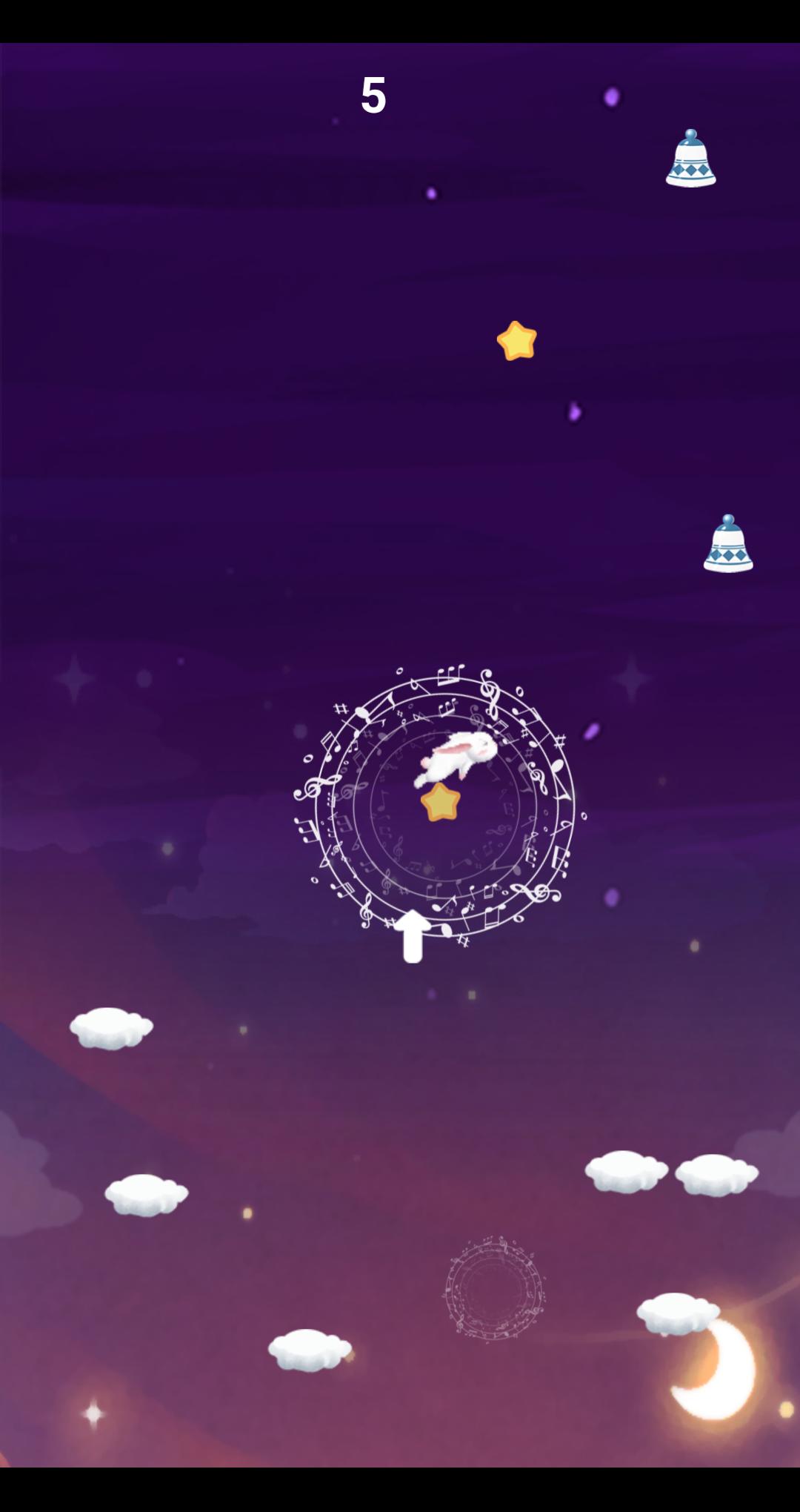Image resolution: width=800 pixels, height=1512 pixels.
Task: Tap the treble clef on the music circle's left edge
Action: click(x=314, y=787)
